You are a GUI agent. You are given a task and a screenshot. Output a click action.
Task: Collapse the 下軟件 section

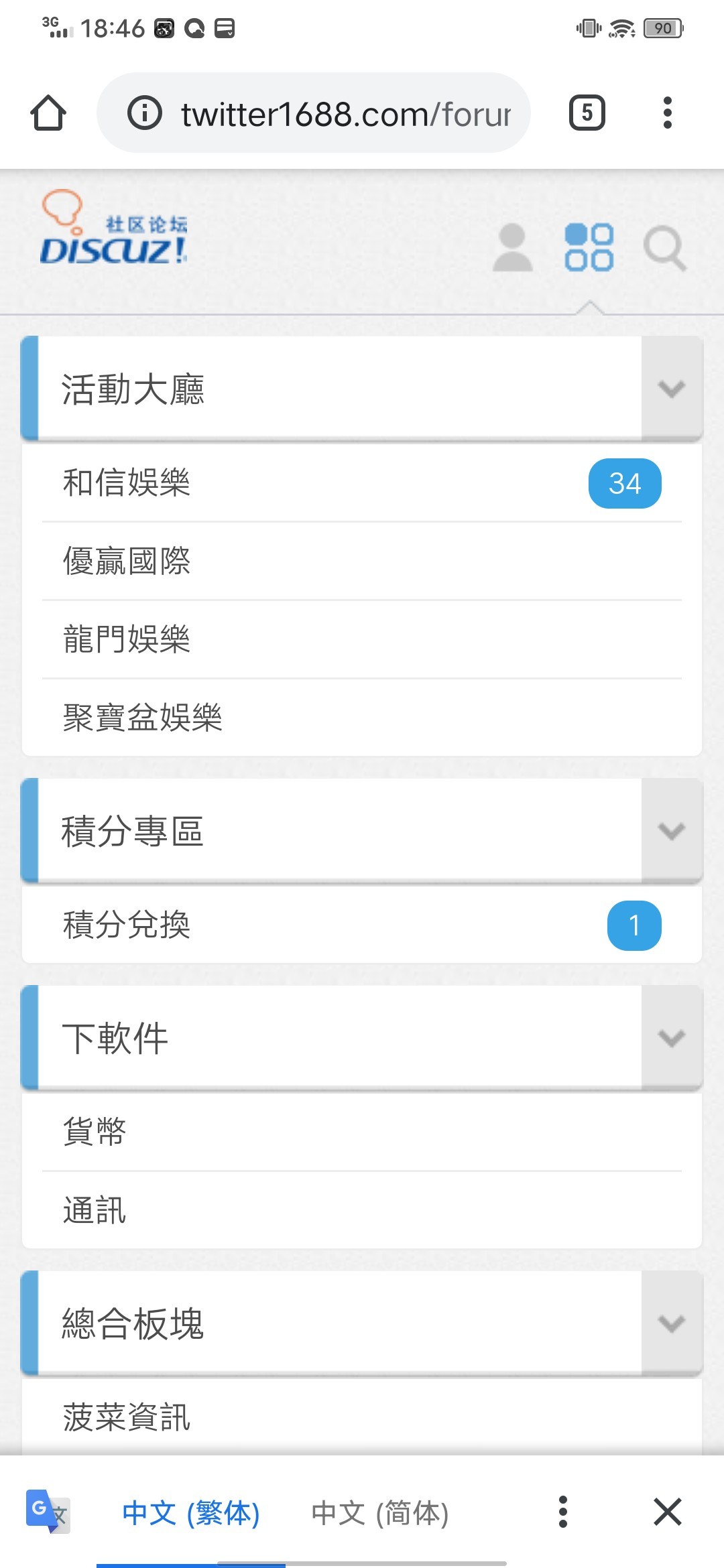672,1038
